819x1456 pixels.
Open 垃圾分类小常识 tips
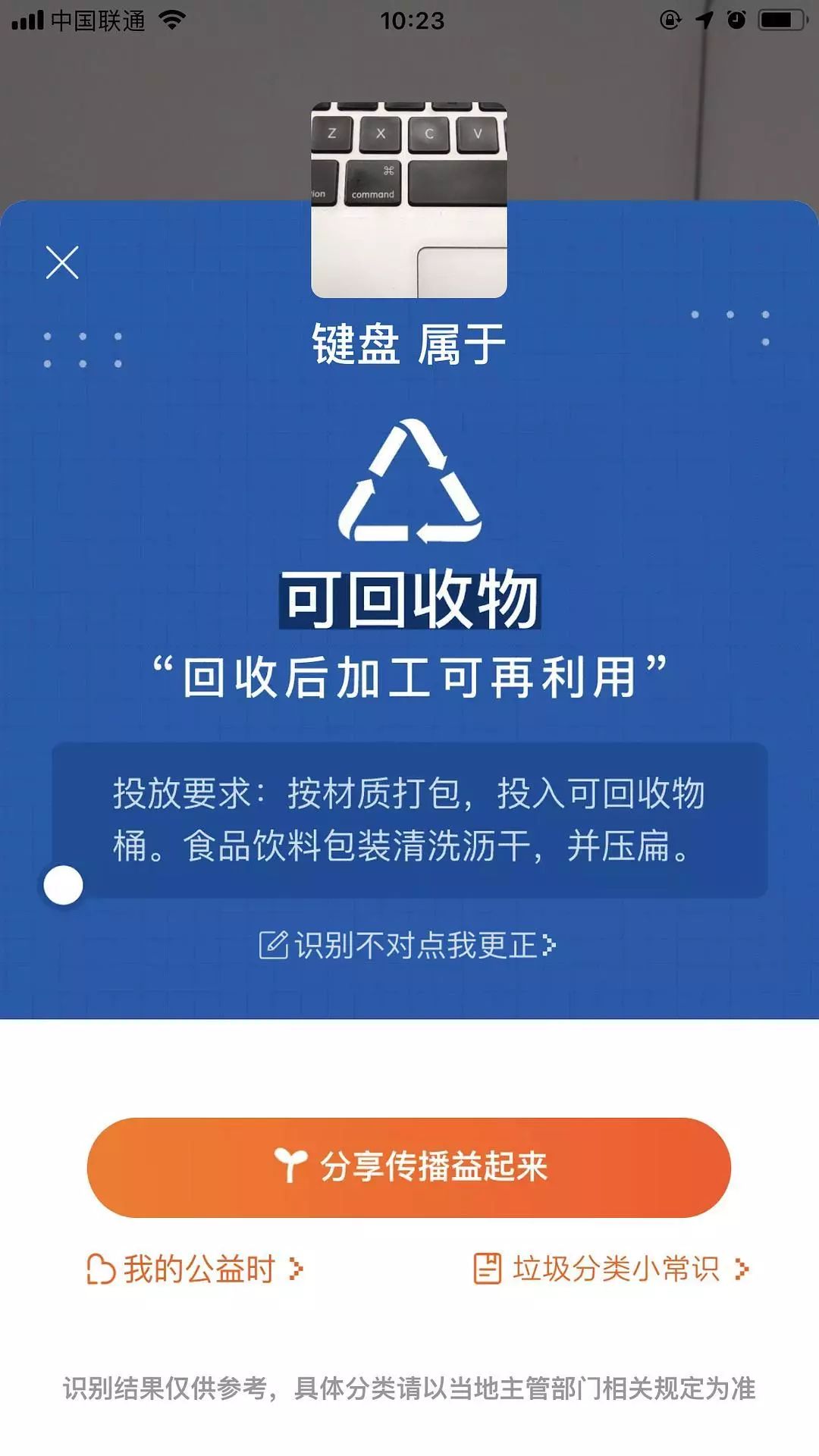tap(612, 1269)
